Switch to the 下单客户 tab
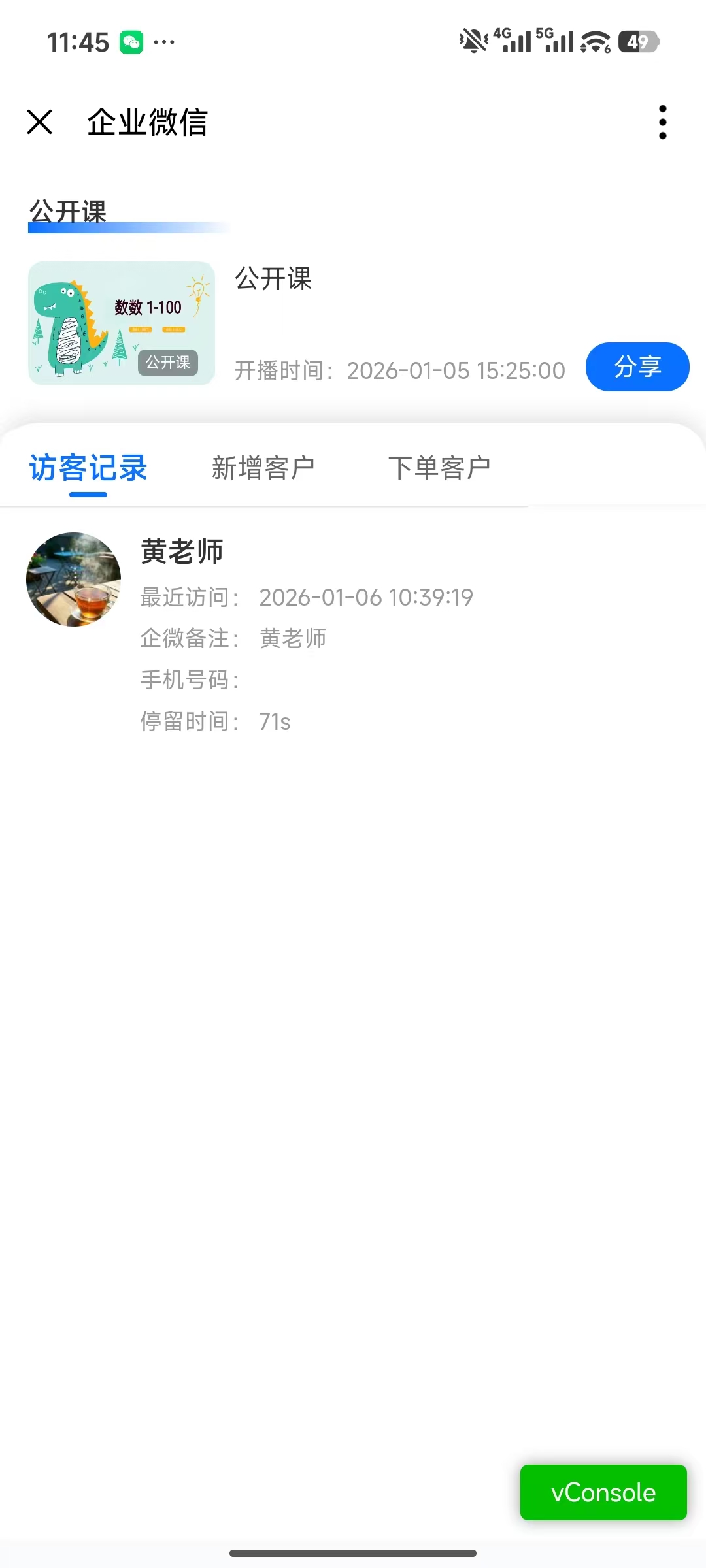This screenshot has width=706, height=1568. (439, 468)
